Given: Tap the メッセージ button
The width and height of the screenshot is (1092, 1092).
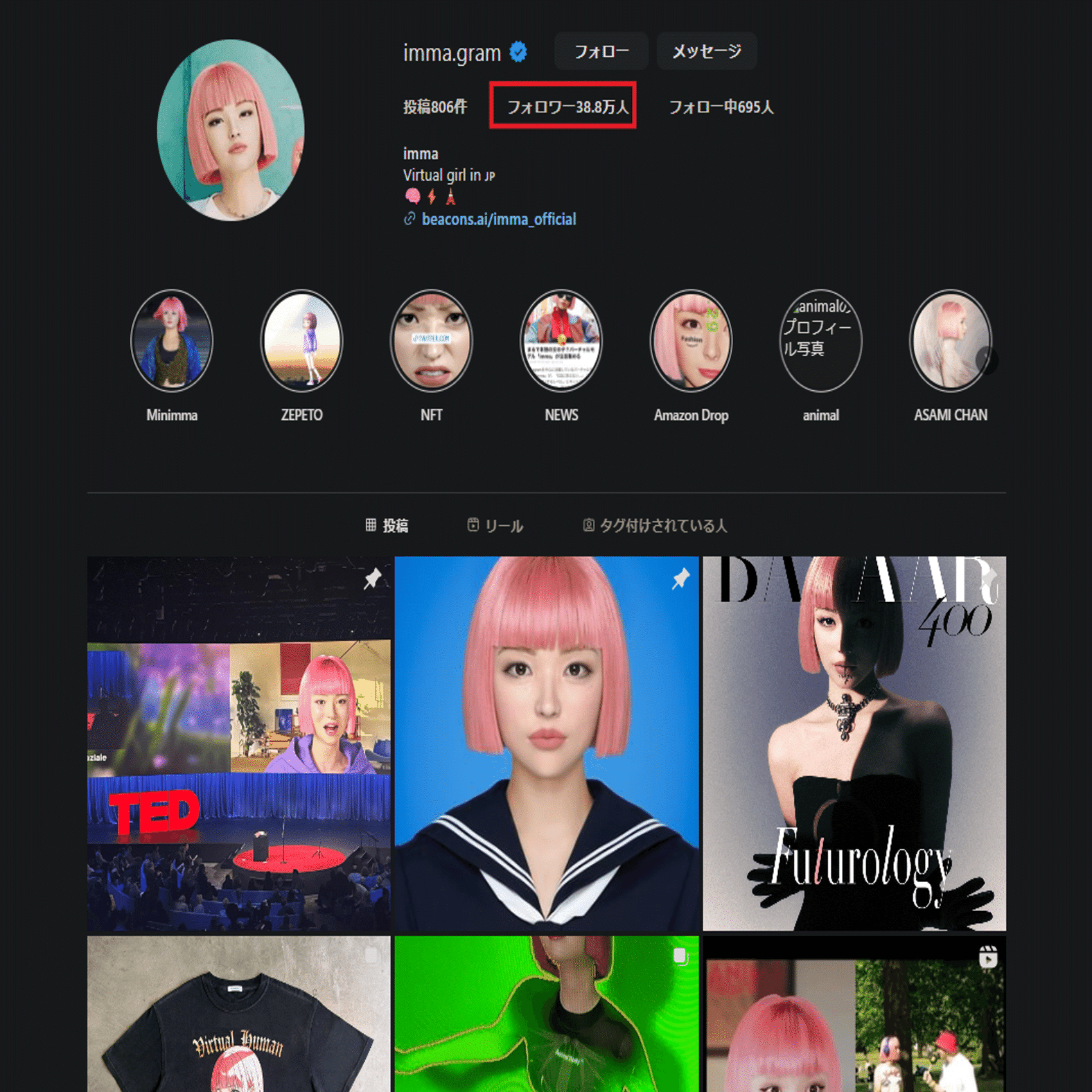Looking at the screenshot, I should tap(706, 51).
